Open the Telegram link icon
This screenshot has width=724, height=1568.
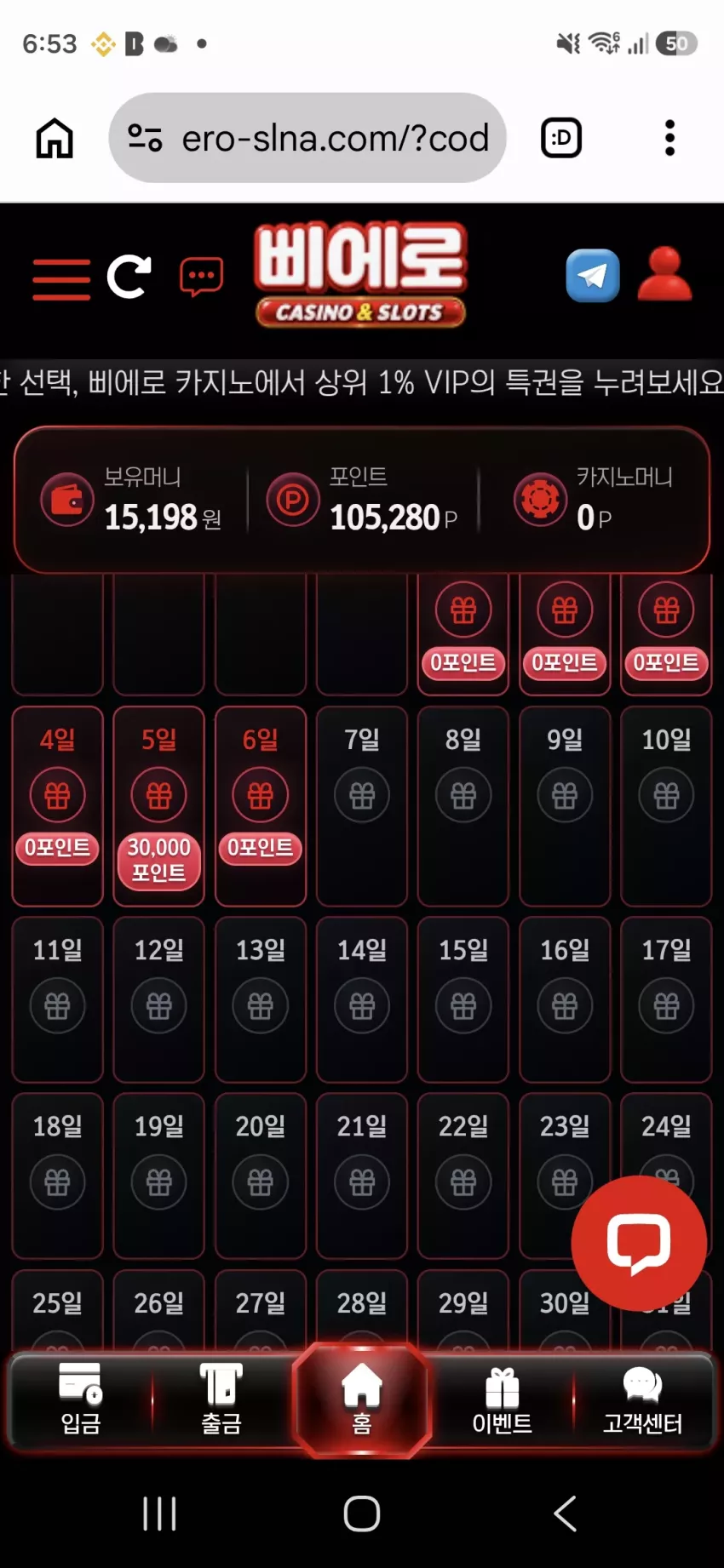(x=593, y=275)
